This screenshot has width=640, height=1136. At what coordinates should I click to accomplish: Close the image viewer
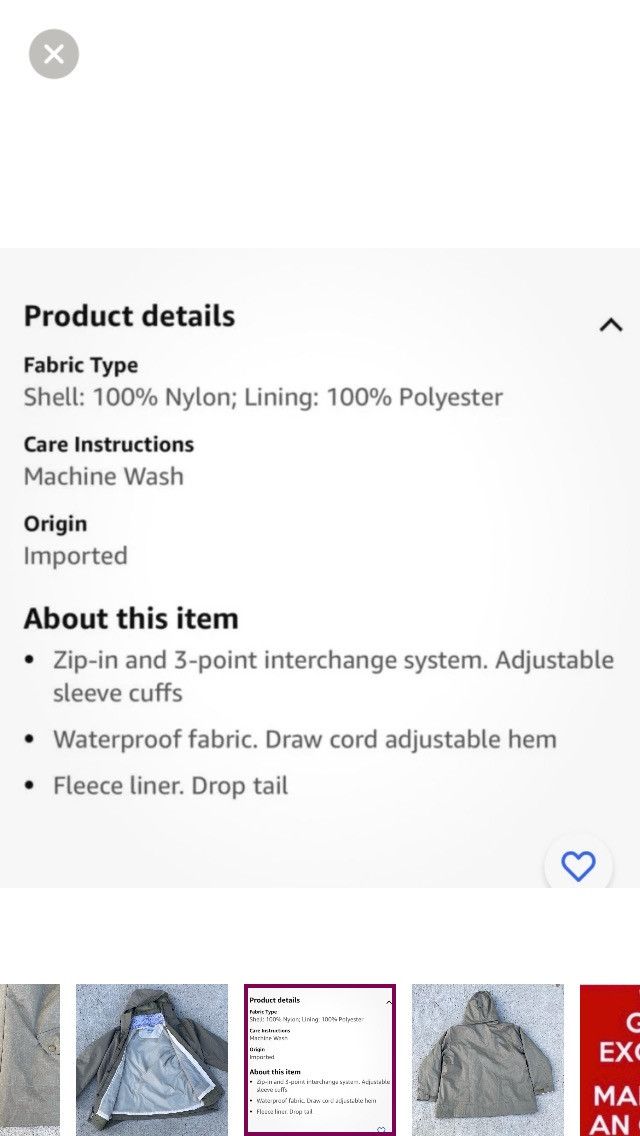[x=54, y=54]
